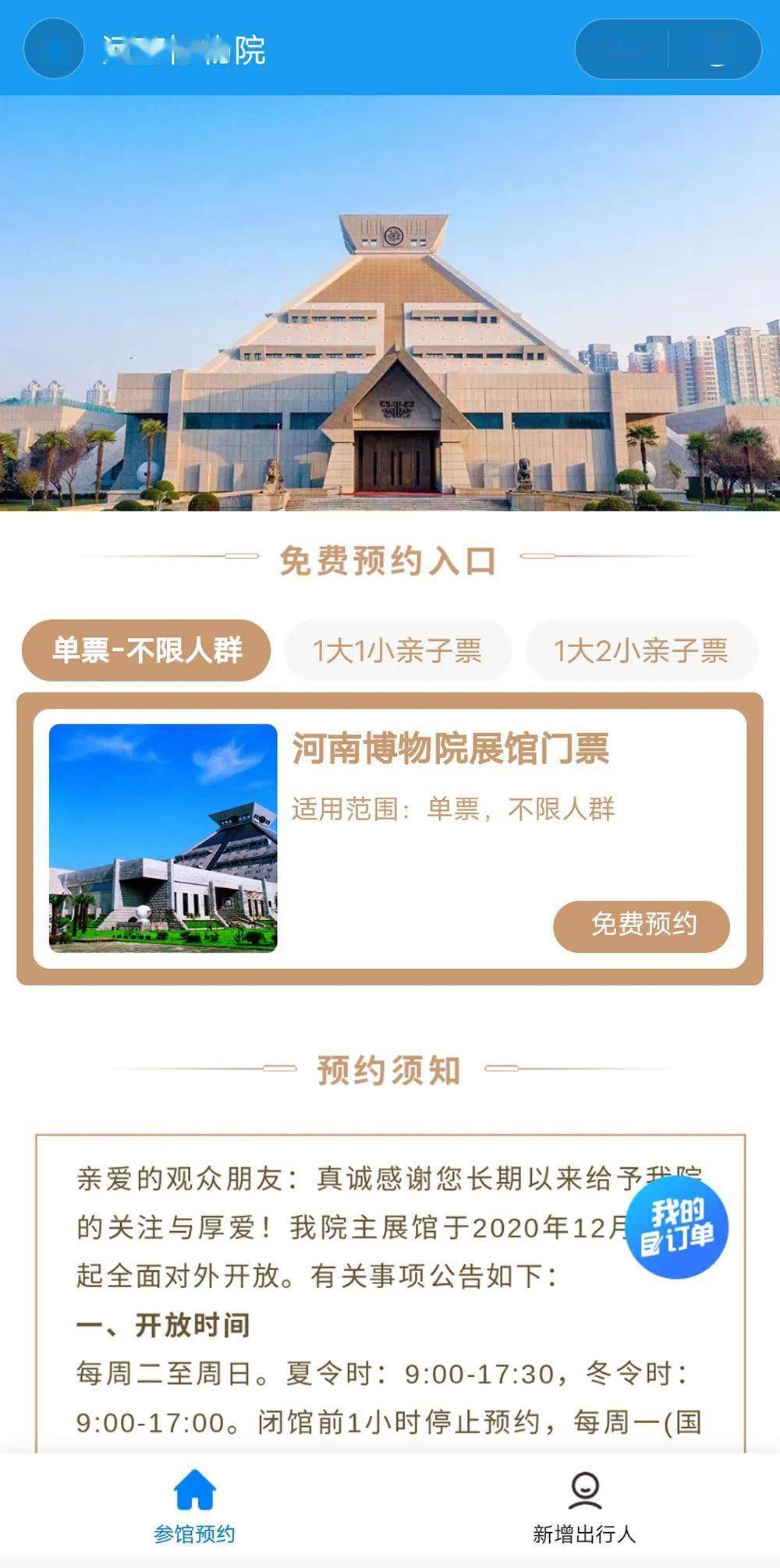Select the 单票-不限人群 ticket tab
This screenshot has height=1568, width=780.
(x=149, y=649)
